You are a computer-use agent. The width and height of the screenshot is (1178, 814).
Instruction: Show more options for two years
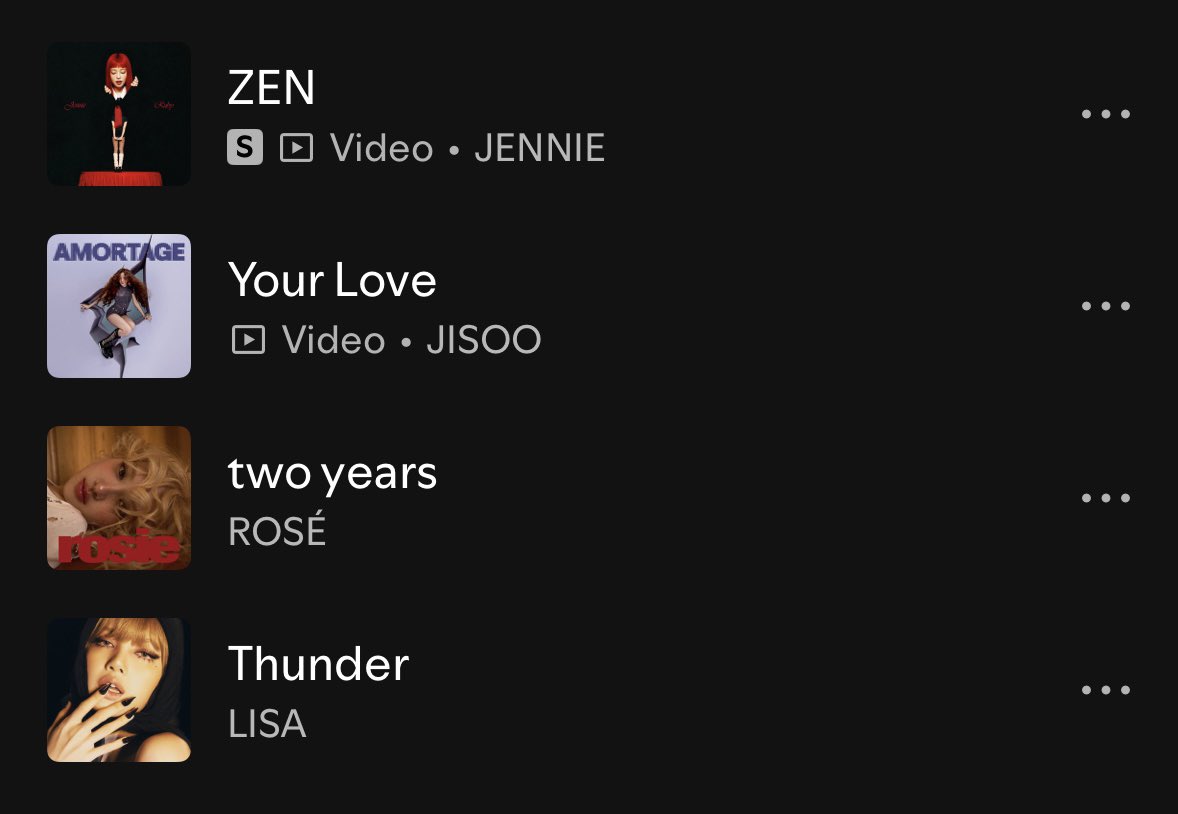tap(1106, 498)
